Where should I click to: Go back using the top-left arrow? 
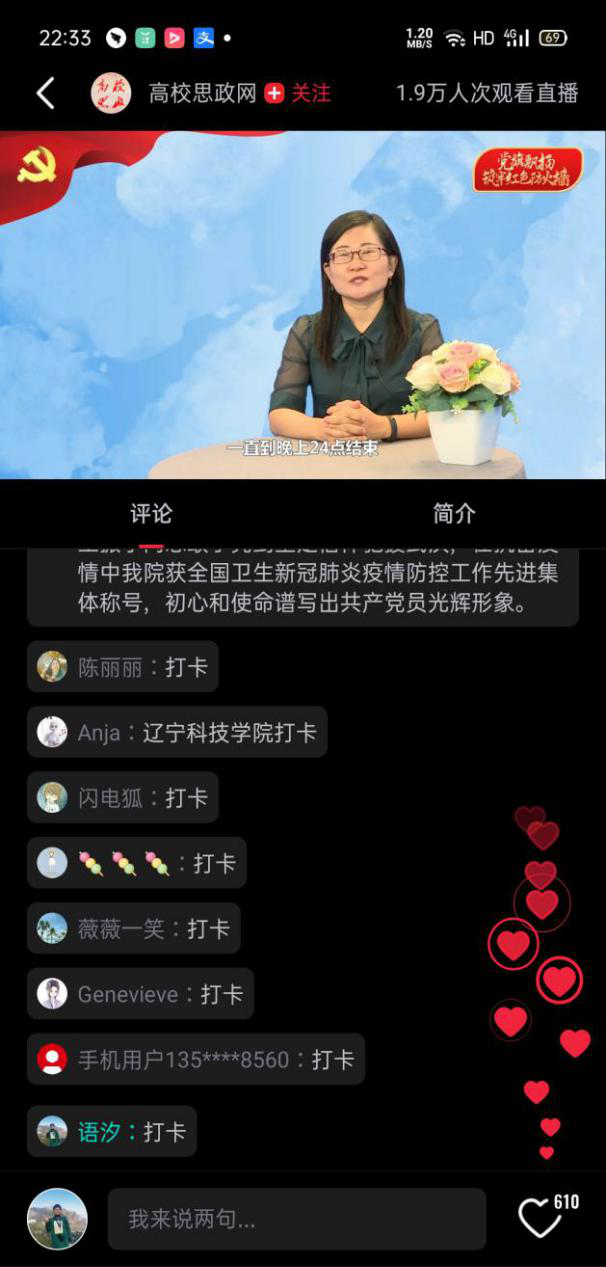[45, 93]
